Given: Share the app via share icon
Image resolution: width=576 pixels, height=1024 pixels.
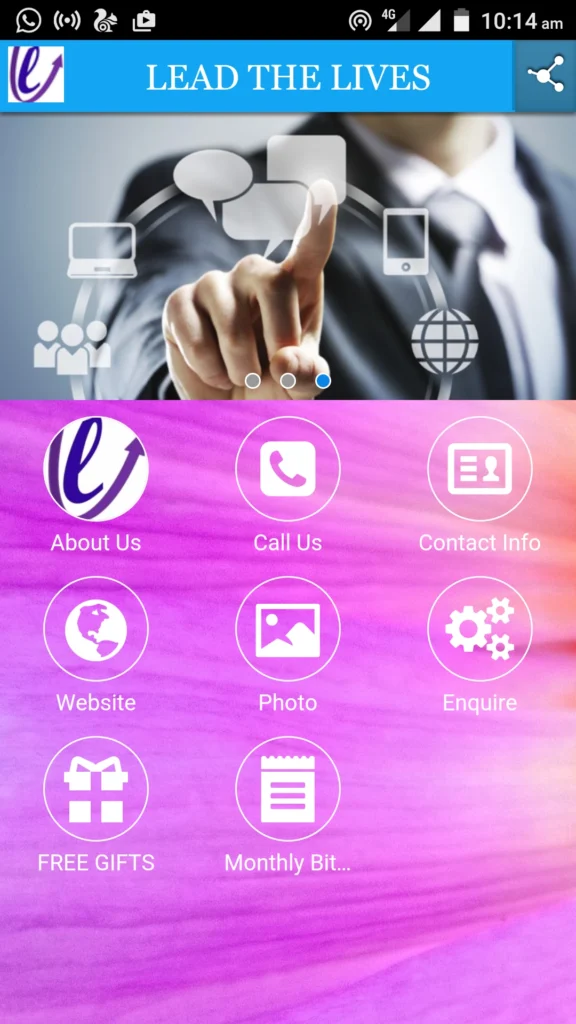Looking at the screenshot, I should coord(545,76).
